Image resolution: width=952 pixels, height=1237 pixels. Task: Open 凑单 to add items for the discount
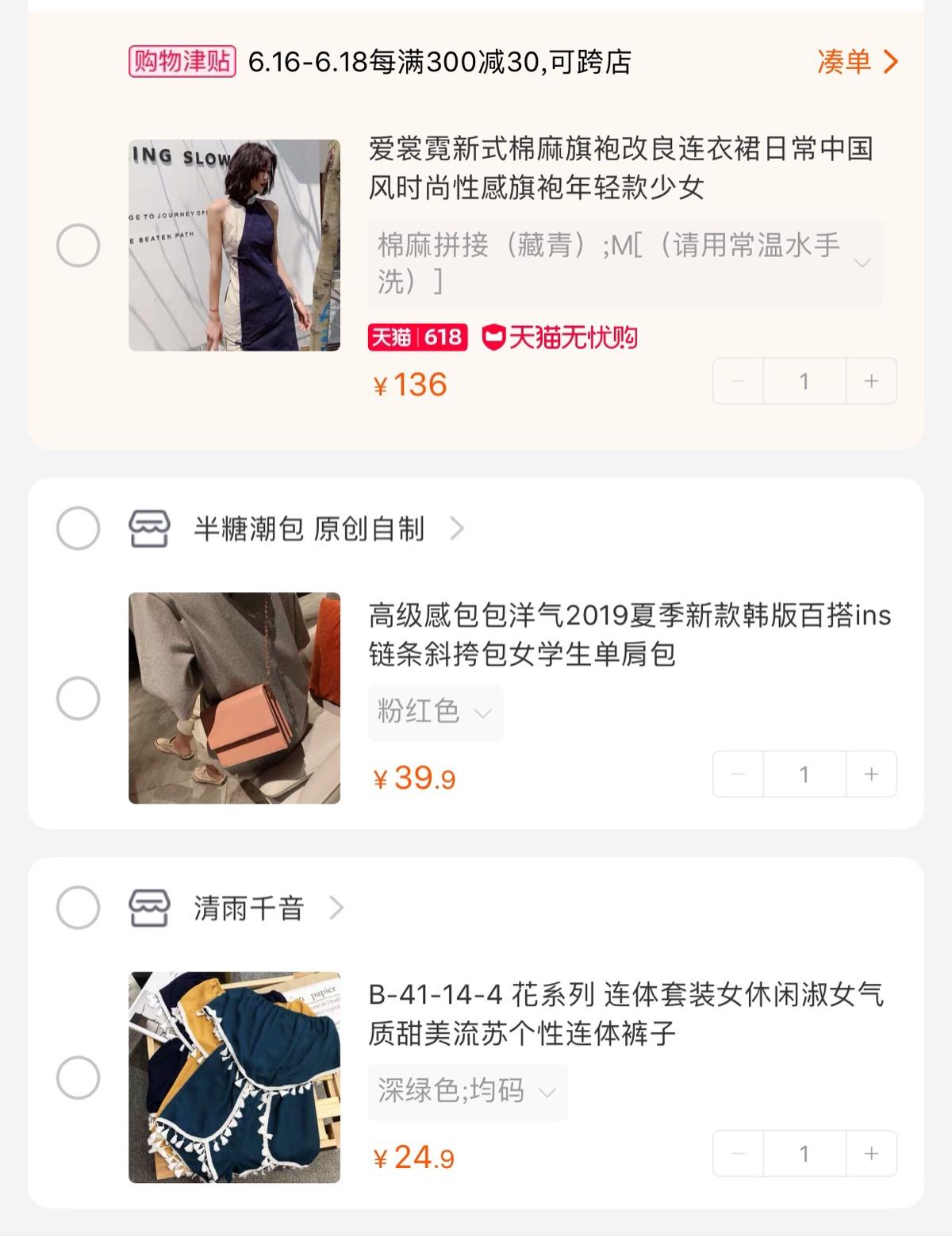pyautogui.click(x=856, y=62)
